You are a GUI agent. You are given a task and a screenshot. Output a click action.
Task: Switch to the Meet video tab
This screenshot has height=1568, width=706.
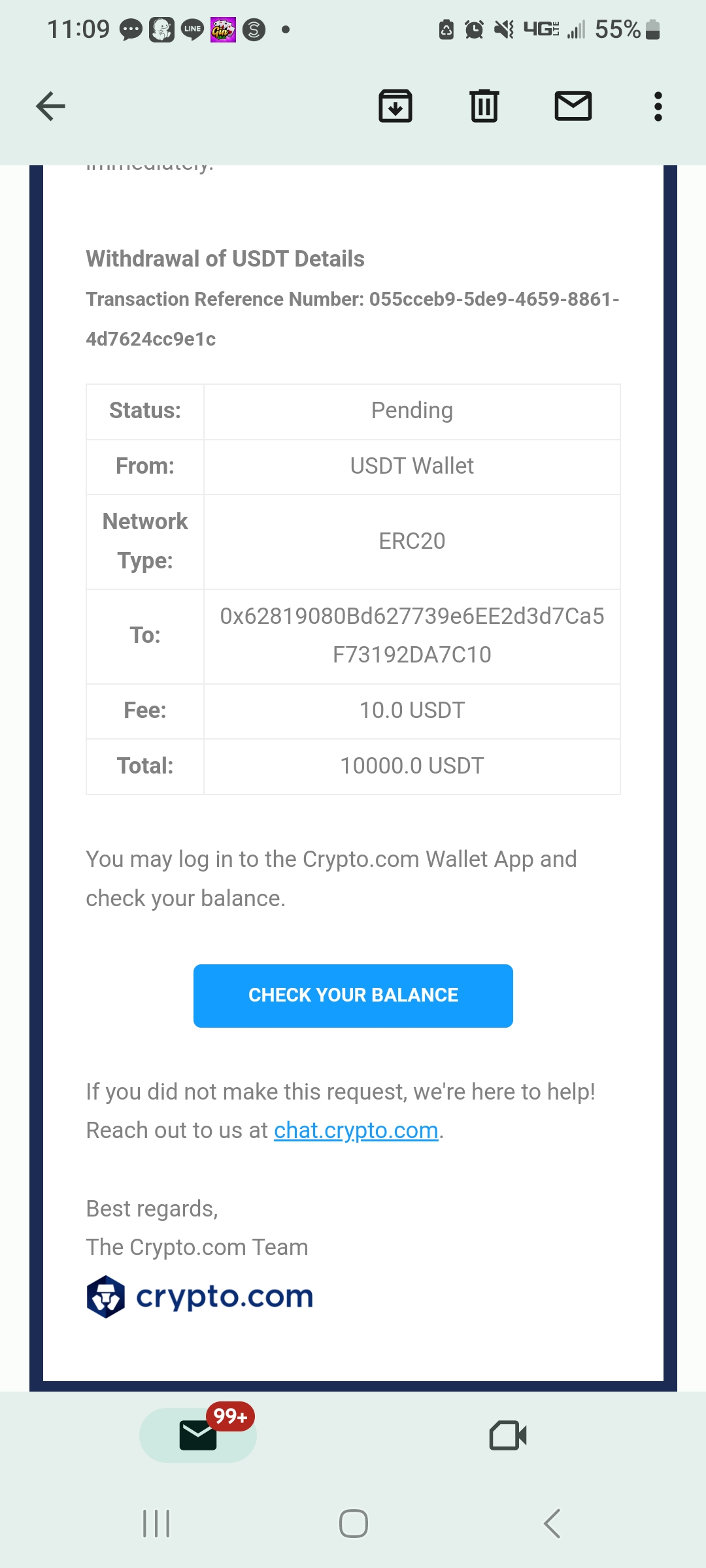pos(508,1435)
